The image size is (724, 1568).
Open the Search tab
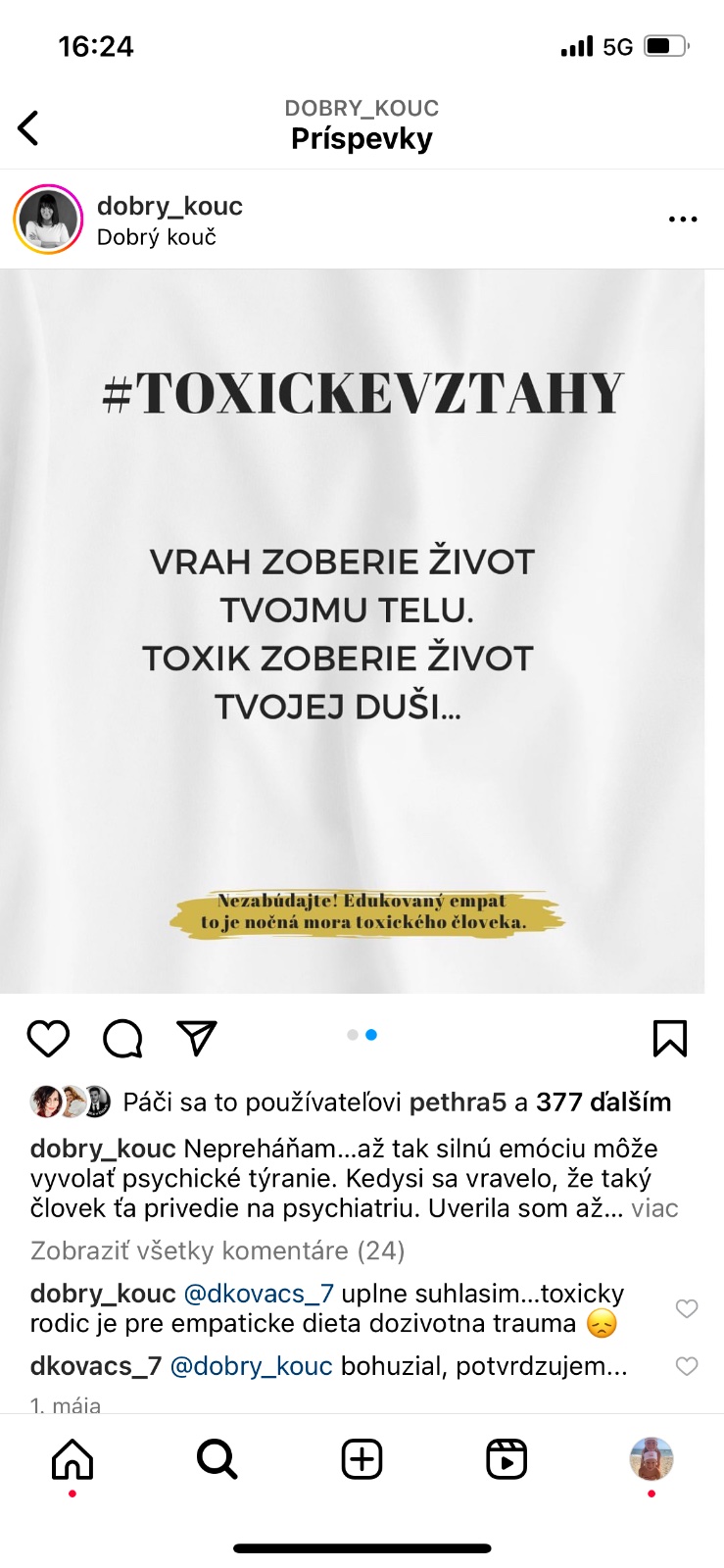tap(217, 1459)
